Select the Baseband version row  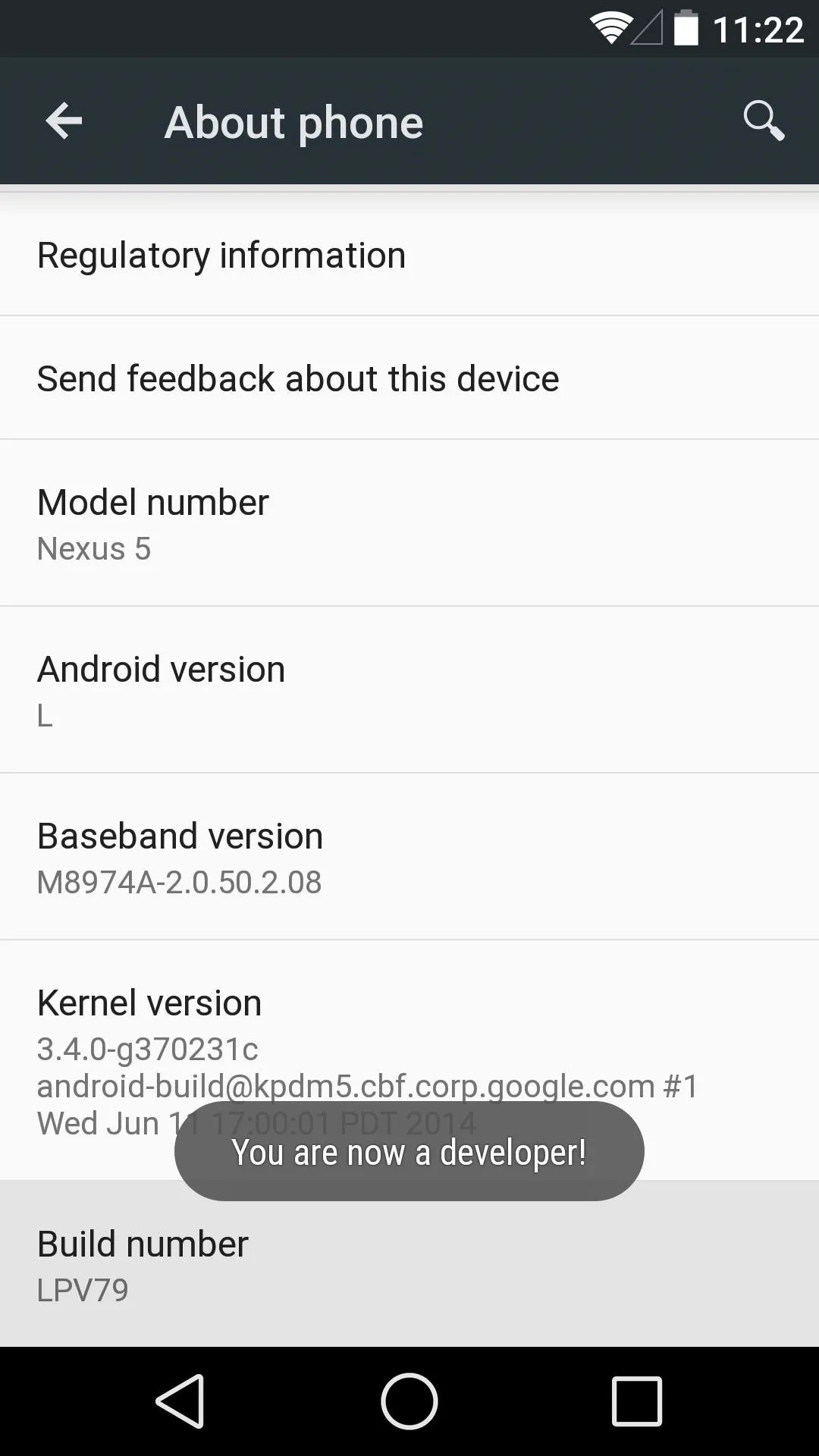point(409,856)
